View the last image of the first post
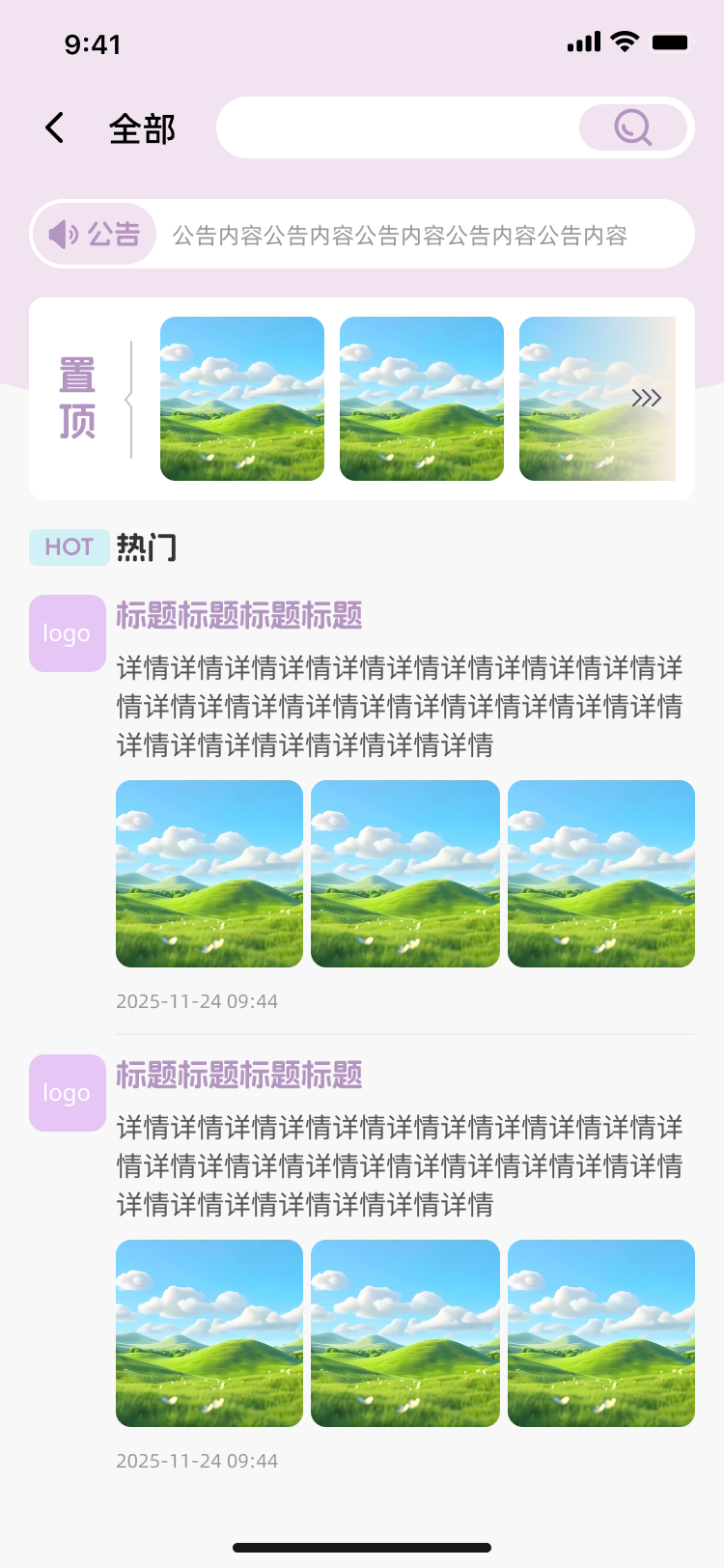Image resolution: width=724 pixels, height=1568 pixels. pos(601,874)
